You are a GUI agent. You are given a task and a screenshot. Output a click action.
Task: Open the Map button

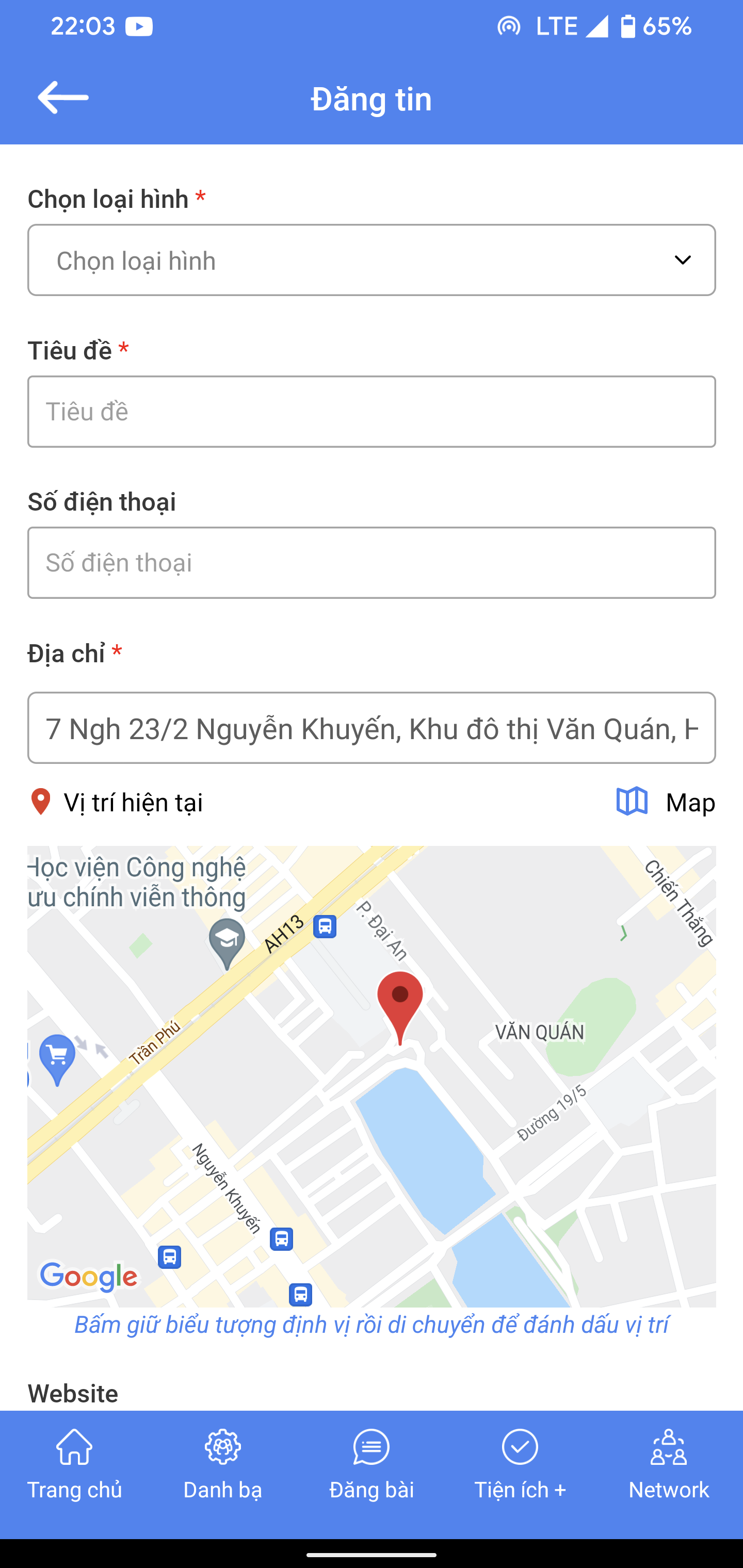tap(666, 802)
